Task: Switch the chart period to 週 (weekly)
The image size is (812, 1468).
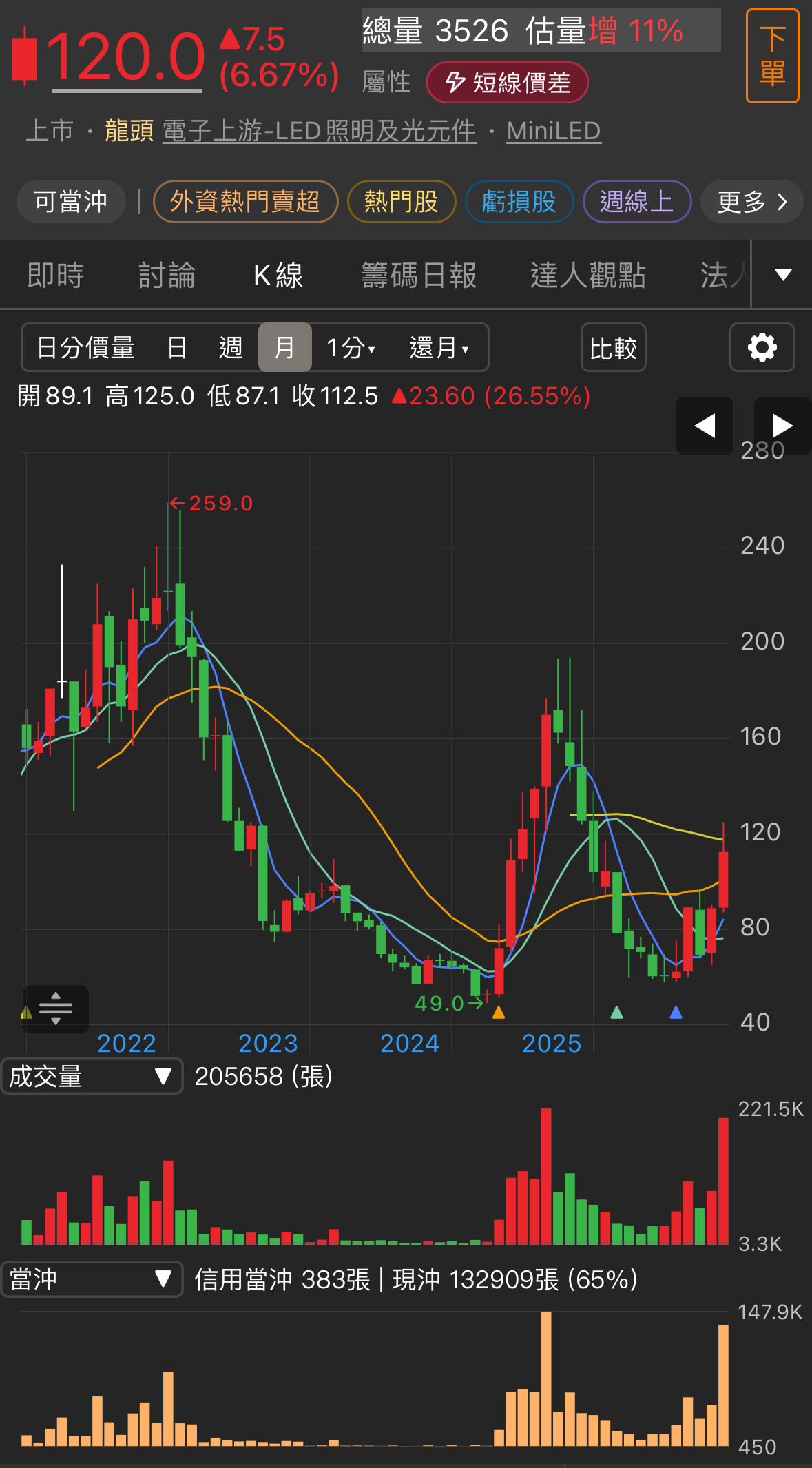Action: coord(231,348)
